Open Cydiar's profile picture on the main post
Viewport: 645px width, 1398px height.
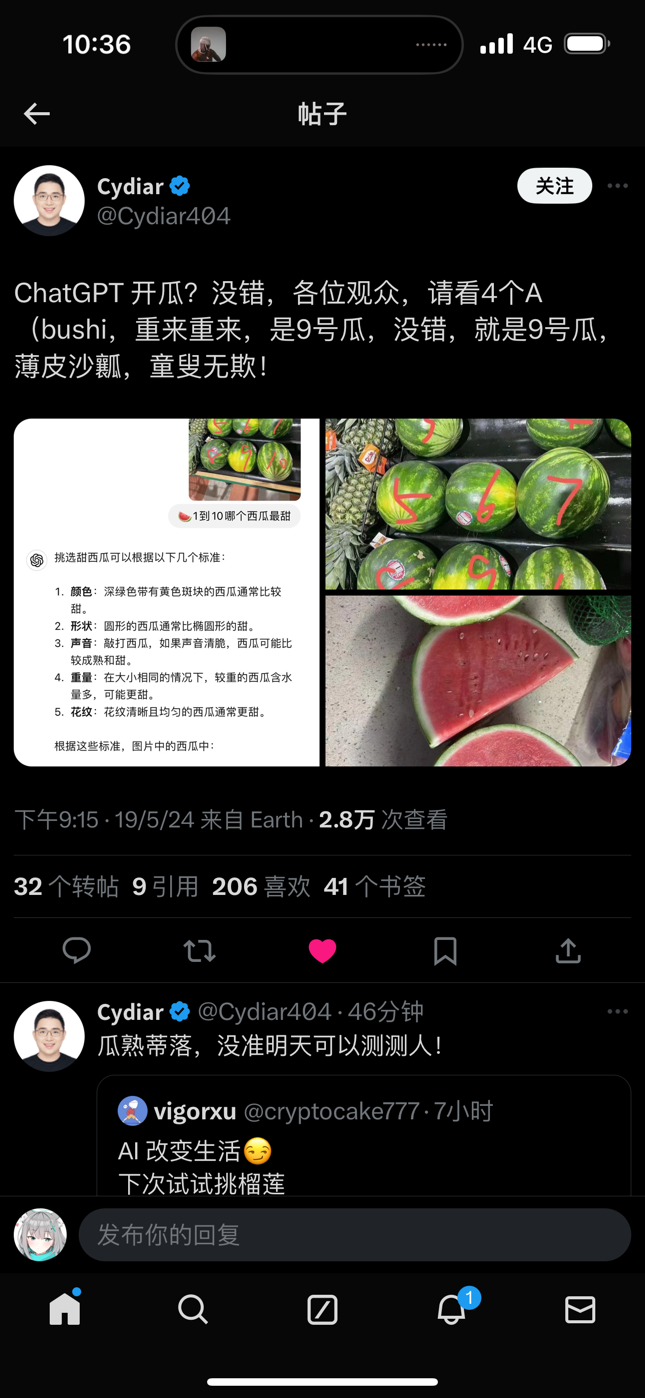coord(49,200)
